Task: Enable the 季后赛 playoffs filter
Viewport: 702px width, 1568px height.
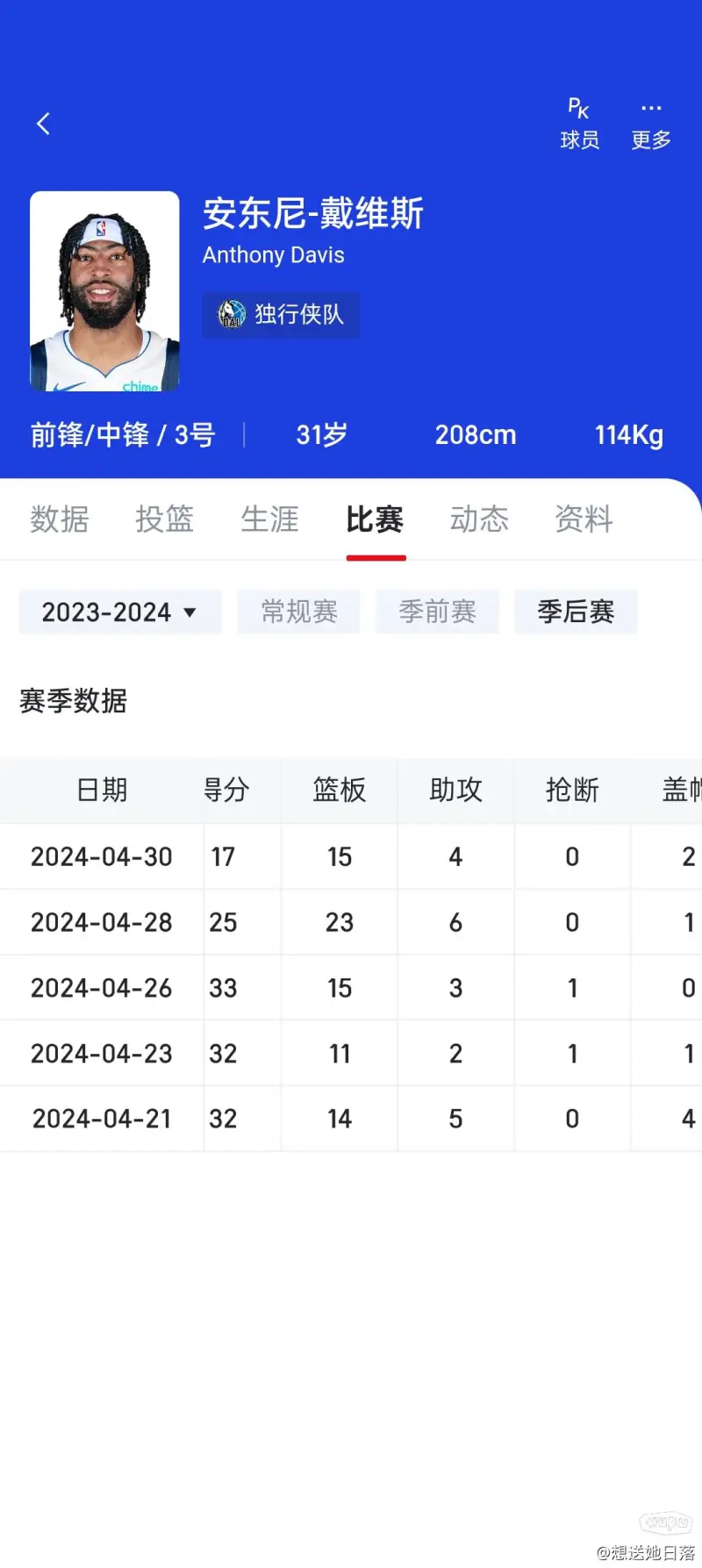Action: point(576,612)
